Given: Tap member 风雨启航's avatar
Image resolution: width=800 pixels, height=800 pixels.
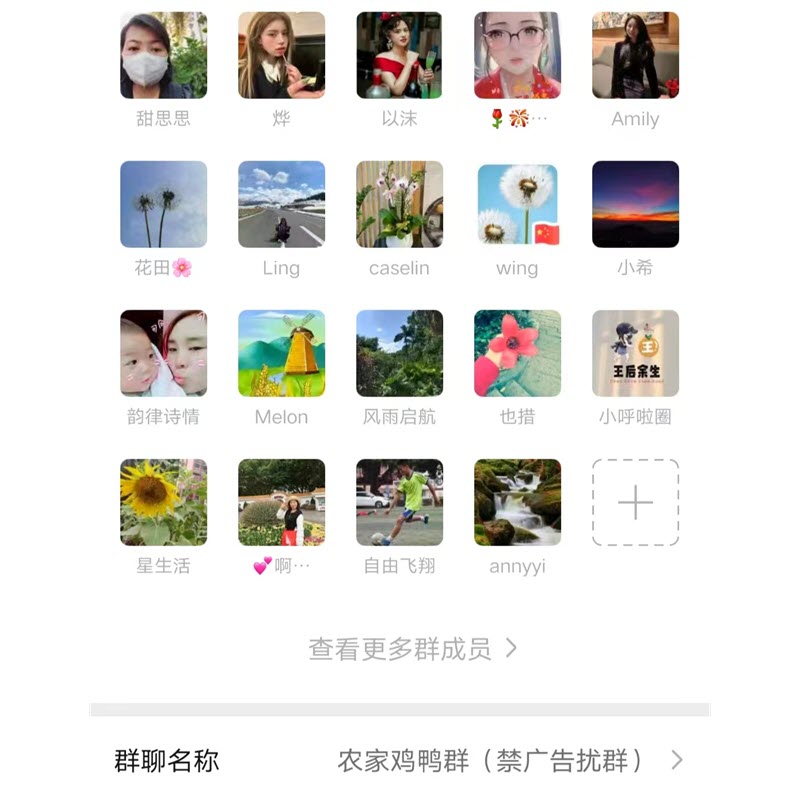Looking at the screenshot, I should 399,353.
